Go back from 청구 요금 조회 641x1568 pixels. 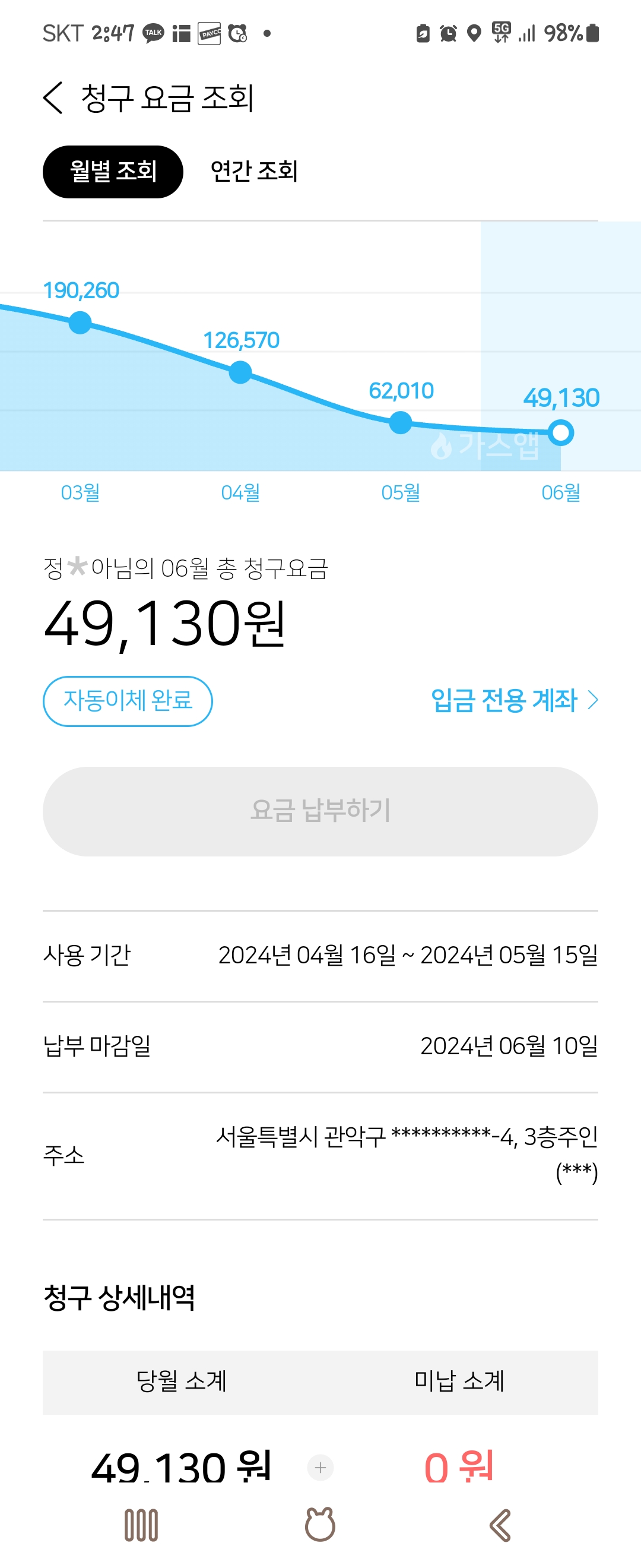(x=53, y=98)
